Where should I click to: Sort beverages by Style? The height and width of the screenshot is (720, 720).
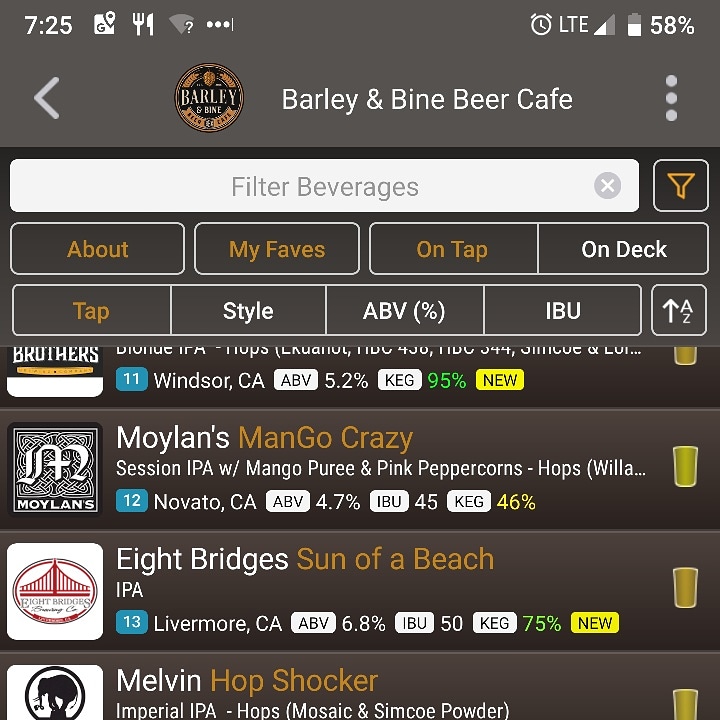[x=248, y=310]
